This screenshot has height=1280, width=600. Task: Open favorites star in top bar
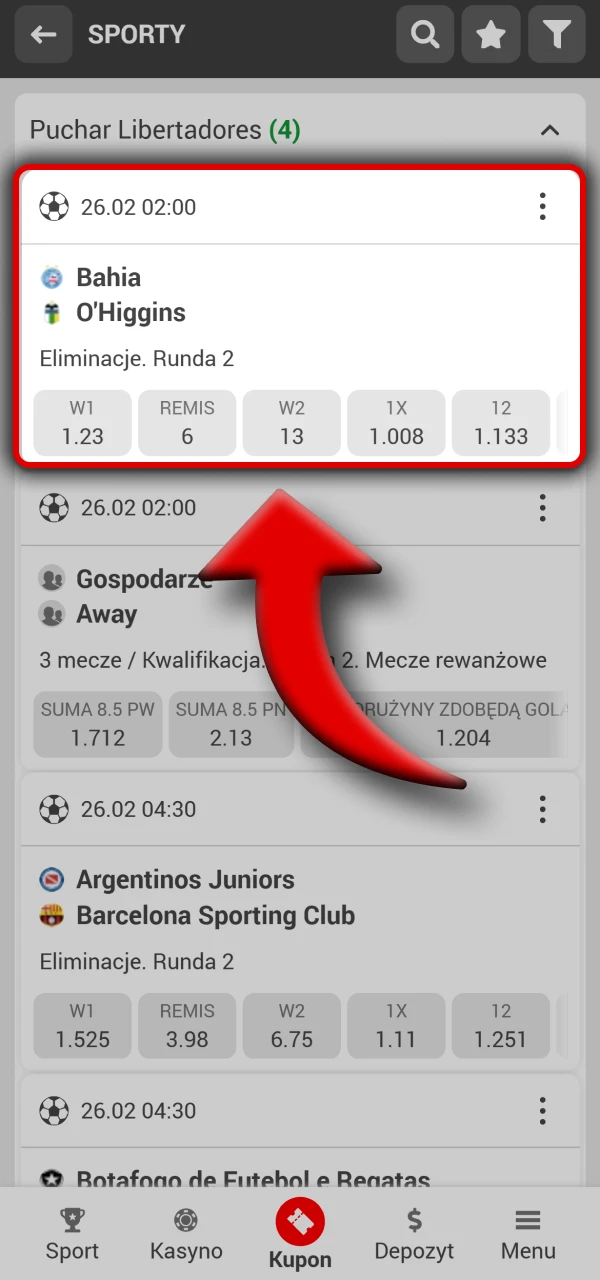click(491, 35)
